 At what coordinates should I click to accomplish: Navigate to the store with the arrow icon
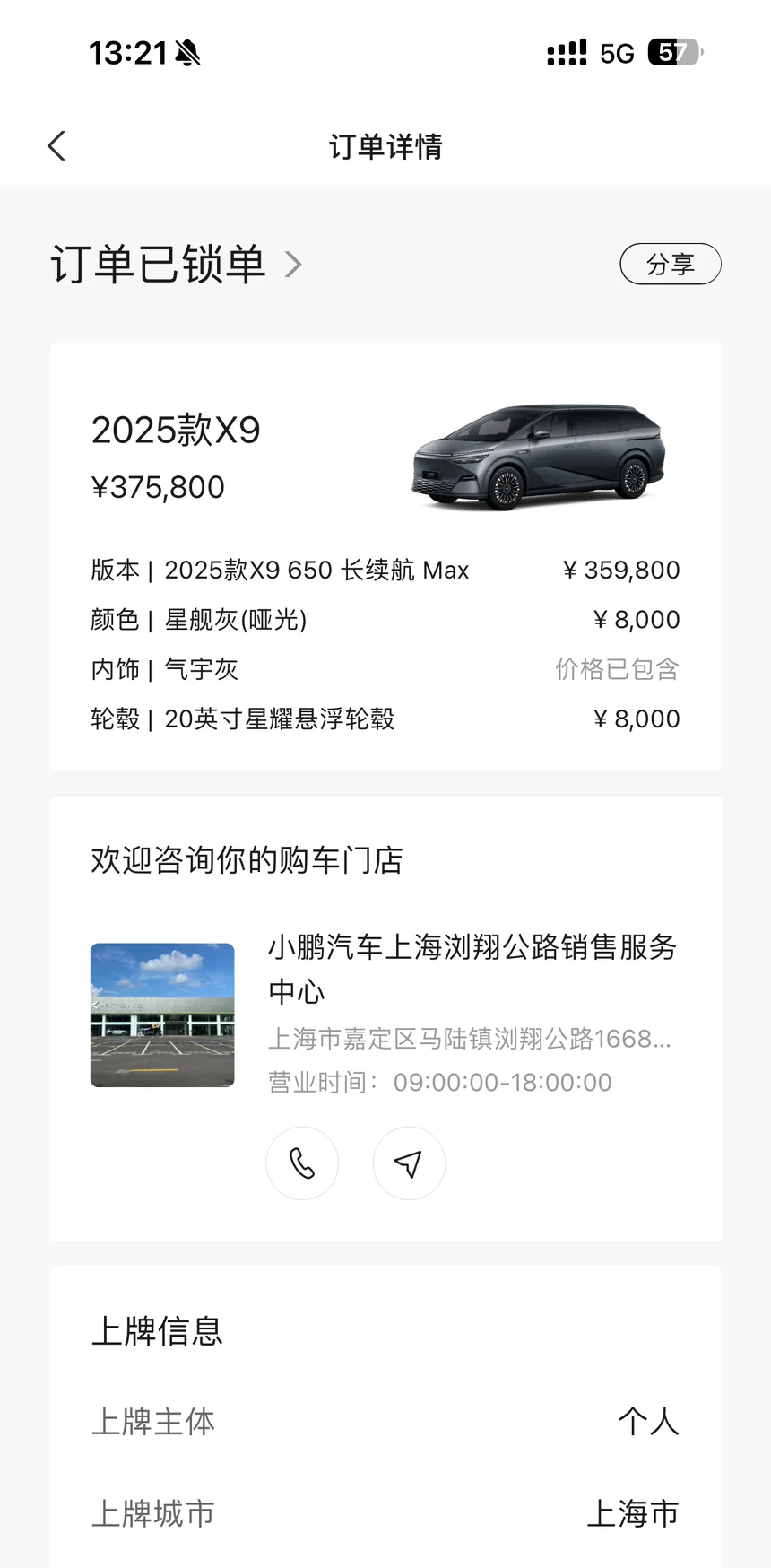coord(409,1163)
